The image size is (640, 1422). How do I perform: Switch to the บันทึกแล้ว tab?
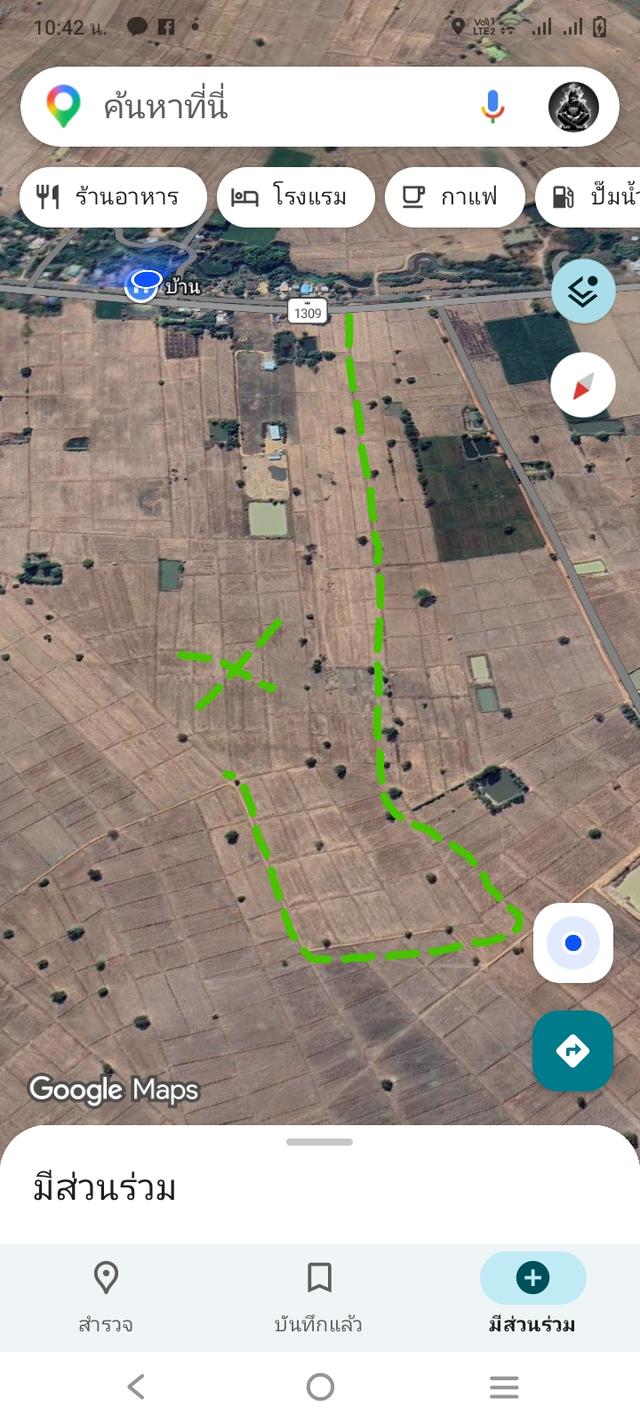coord(319,1298)
